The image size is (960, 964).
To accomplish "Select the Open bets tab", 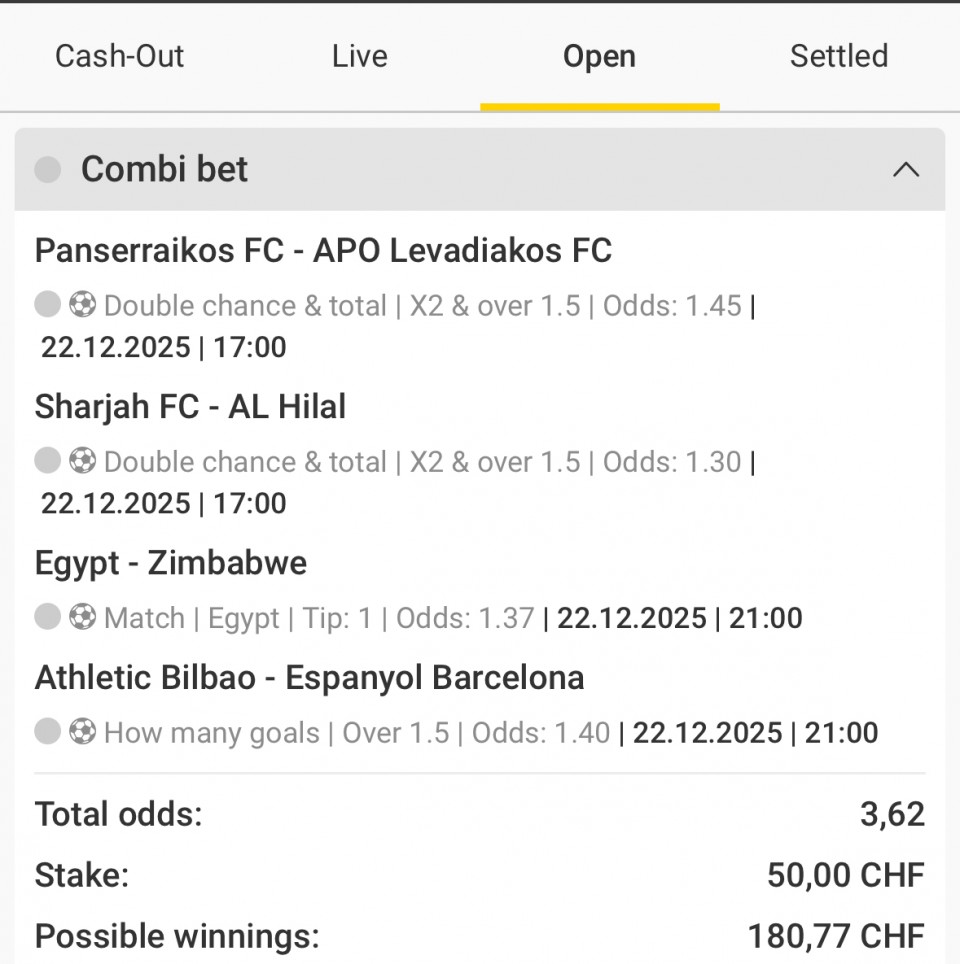I will pyautogui.click(x=599, y=56).
